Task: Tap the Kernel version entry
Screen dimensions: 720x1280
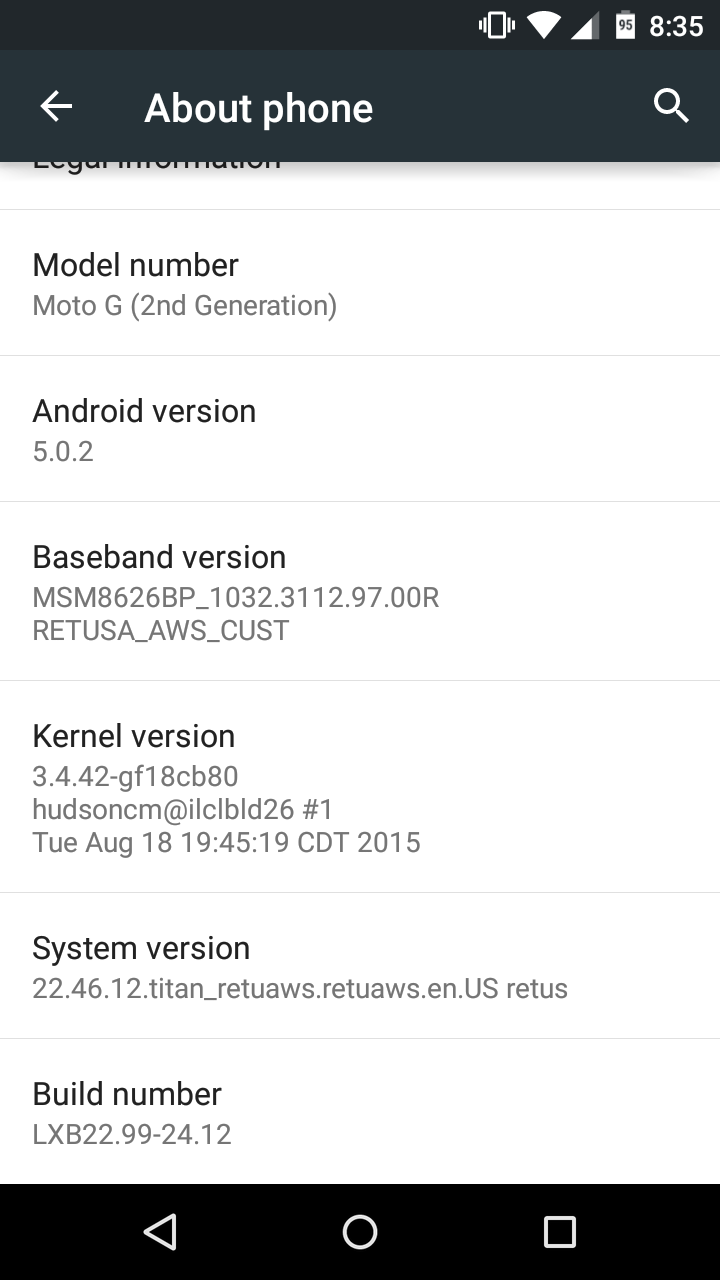Action: [x=360, y=787]
